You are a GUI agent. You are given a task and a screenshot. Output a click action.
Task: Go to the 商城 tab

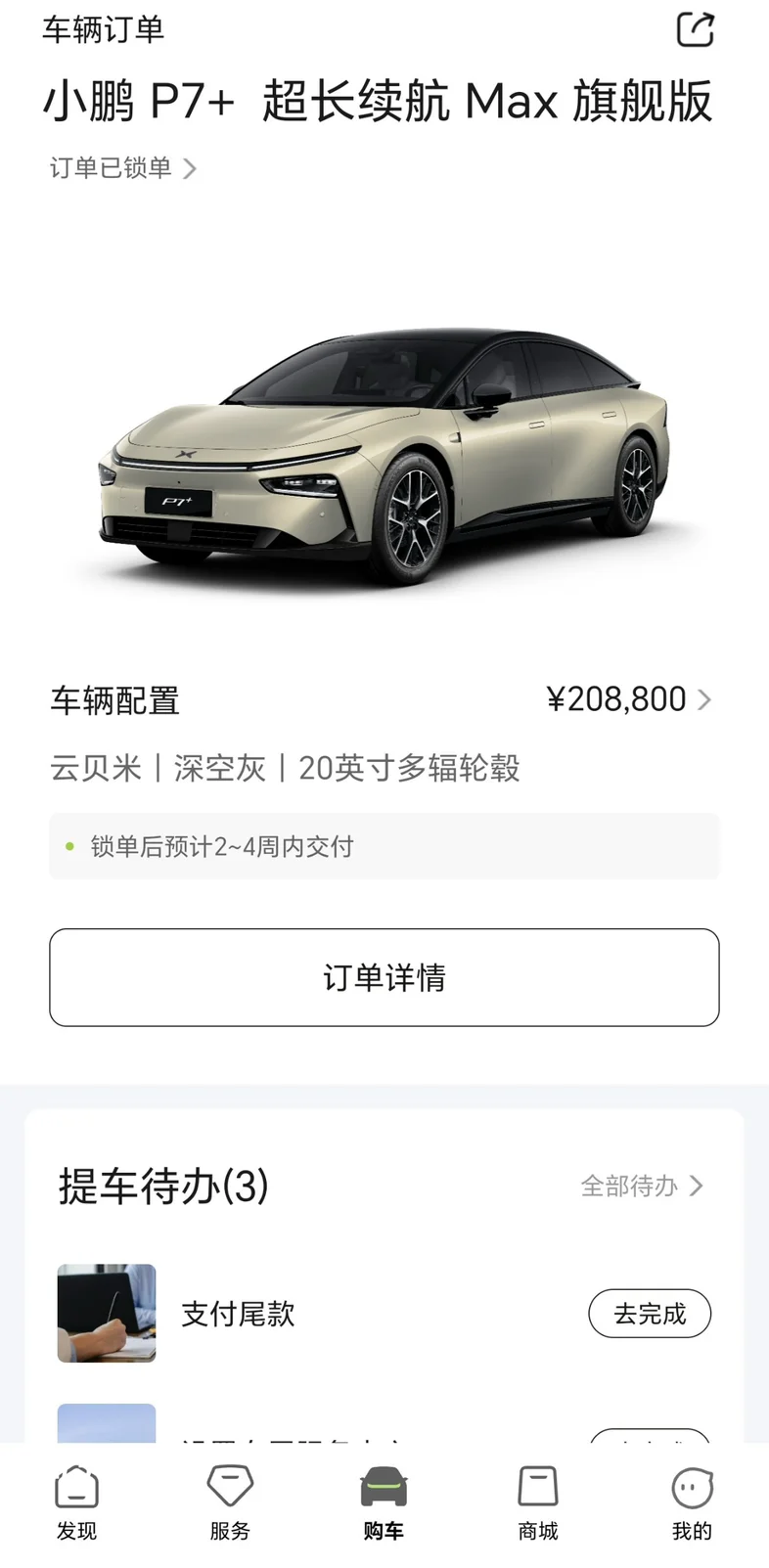[x=537, y=1502]
